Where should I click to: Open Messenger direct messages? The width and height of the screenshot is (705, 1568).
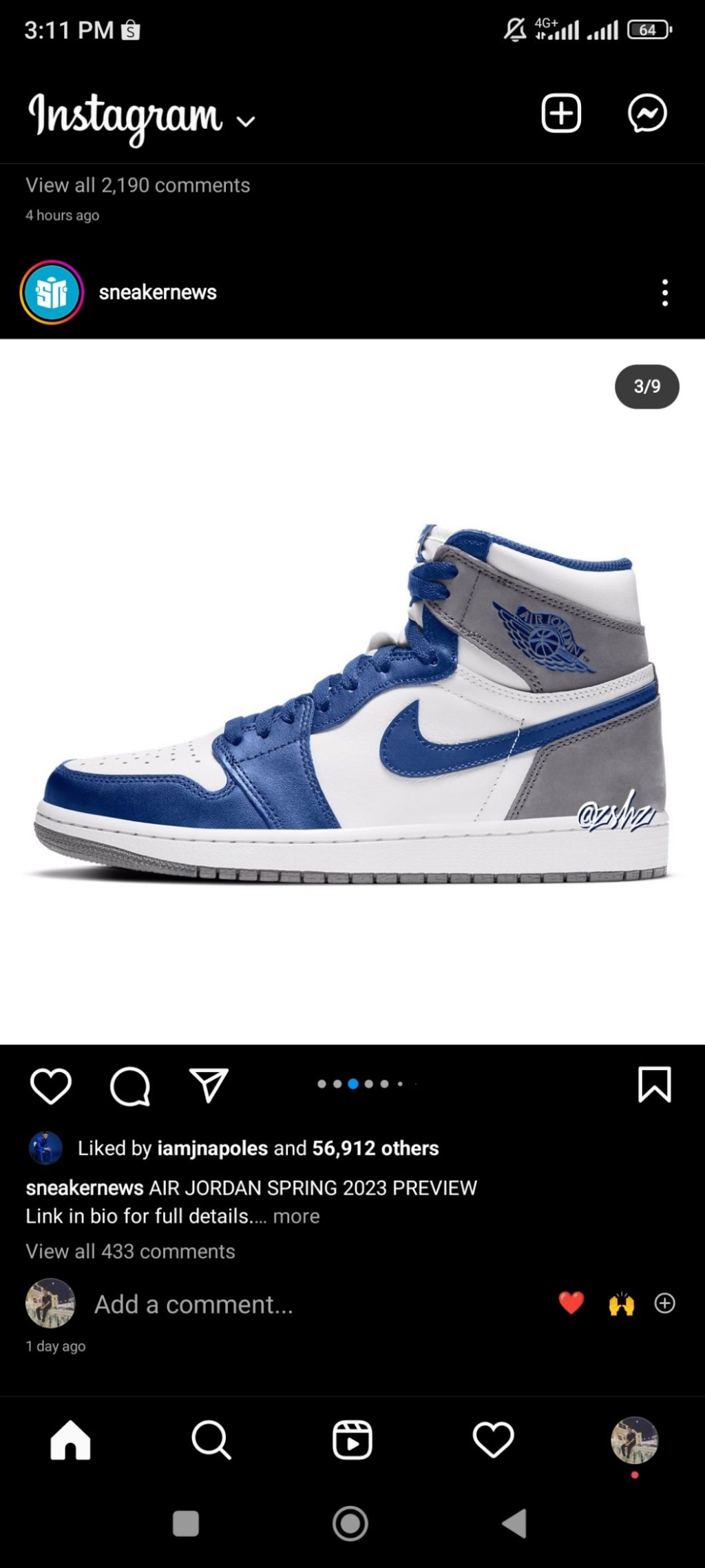(647, 114)
